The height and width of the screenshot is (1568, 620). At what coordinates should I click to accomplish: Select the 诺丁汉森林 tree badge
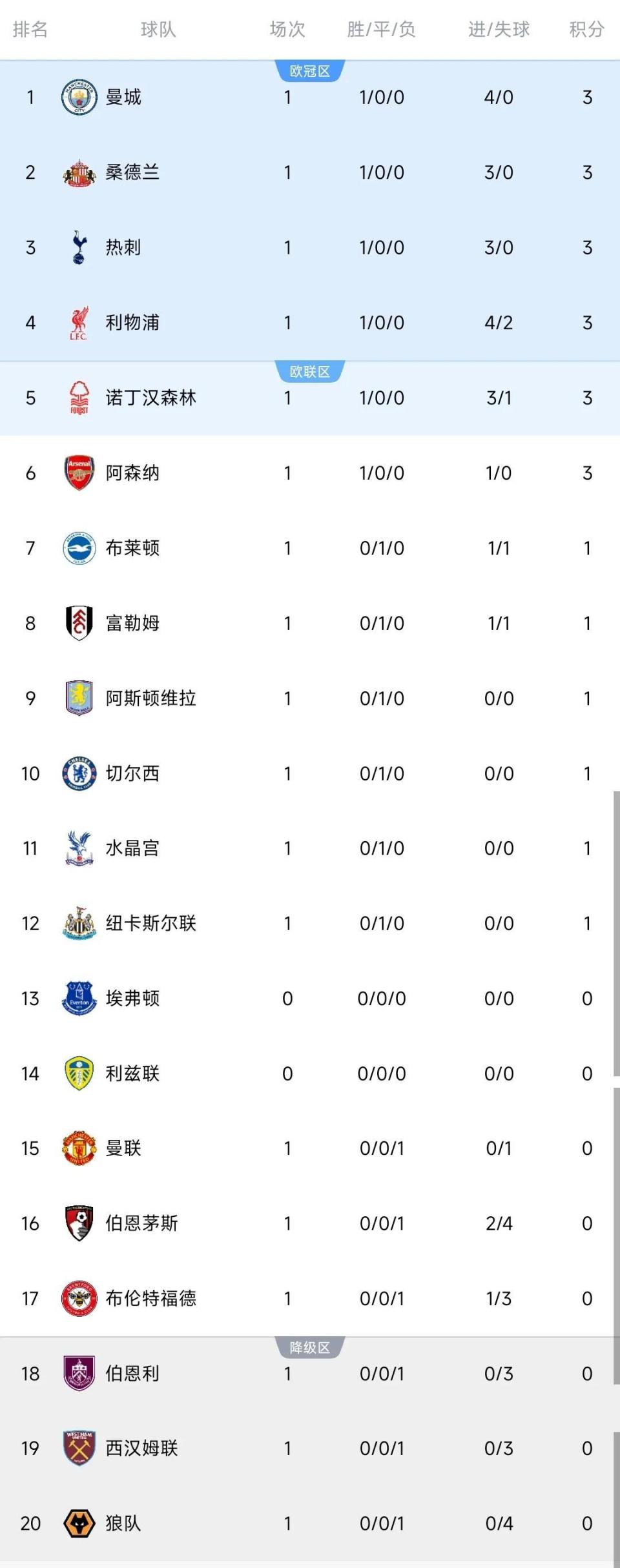click(79, 398)
